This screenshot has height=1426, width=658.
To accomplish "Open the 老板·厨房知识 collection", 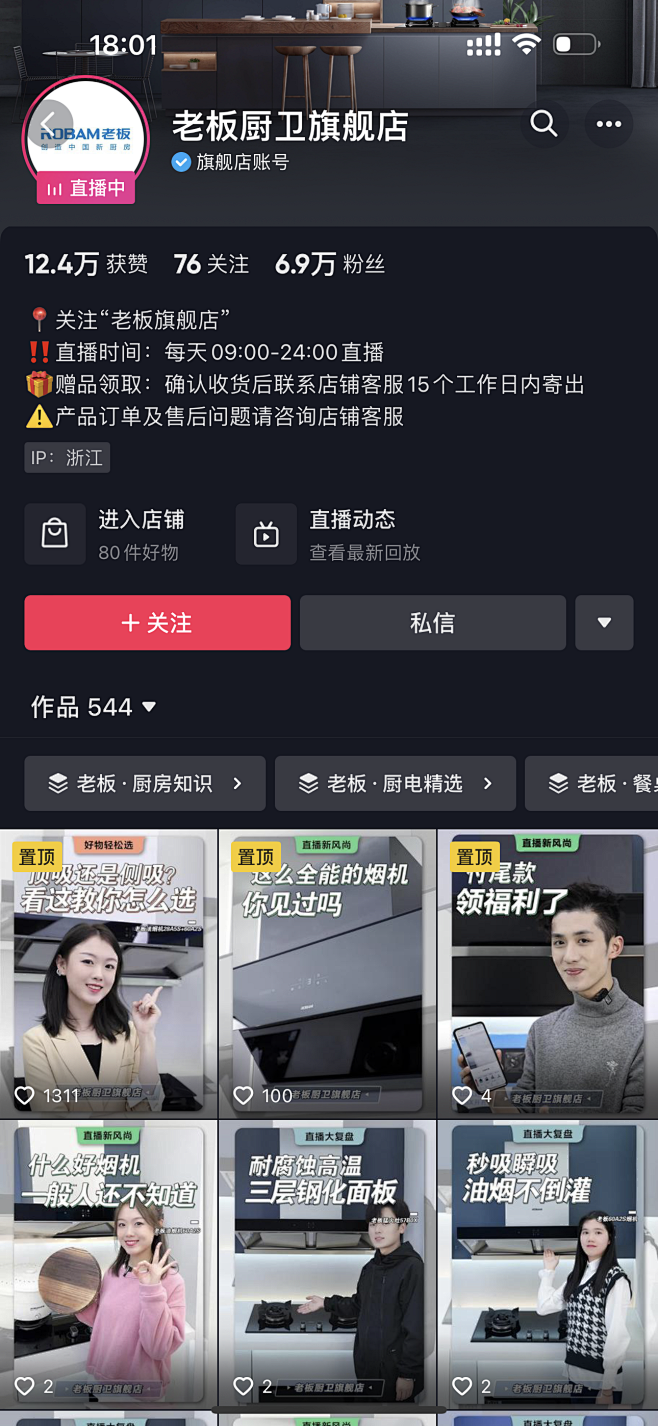I will [x=145, y=783].
